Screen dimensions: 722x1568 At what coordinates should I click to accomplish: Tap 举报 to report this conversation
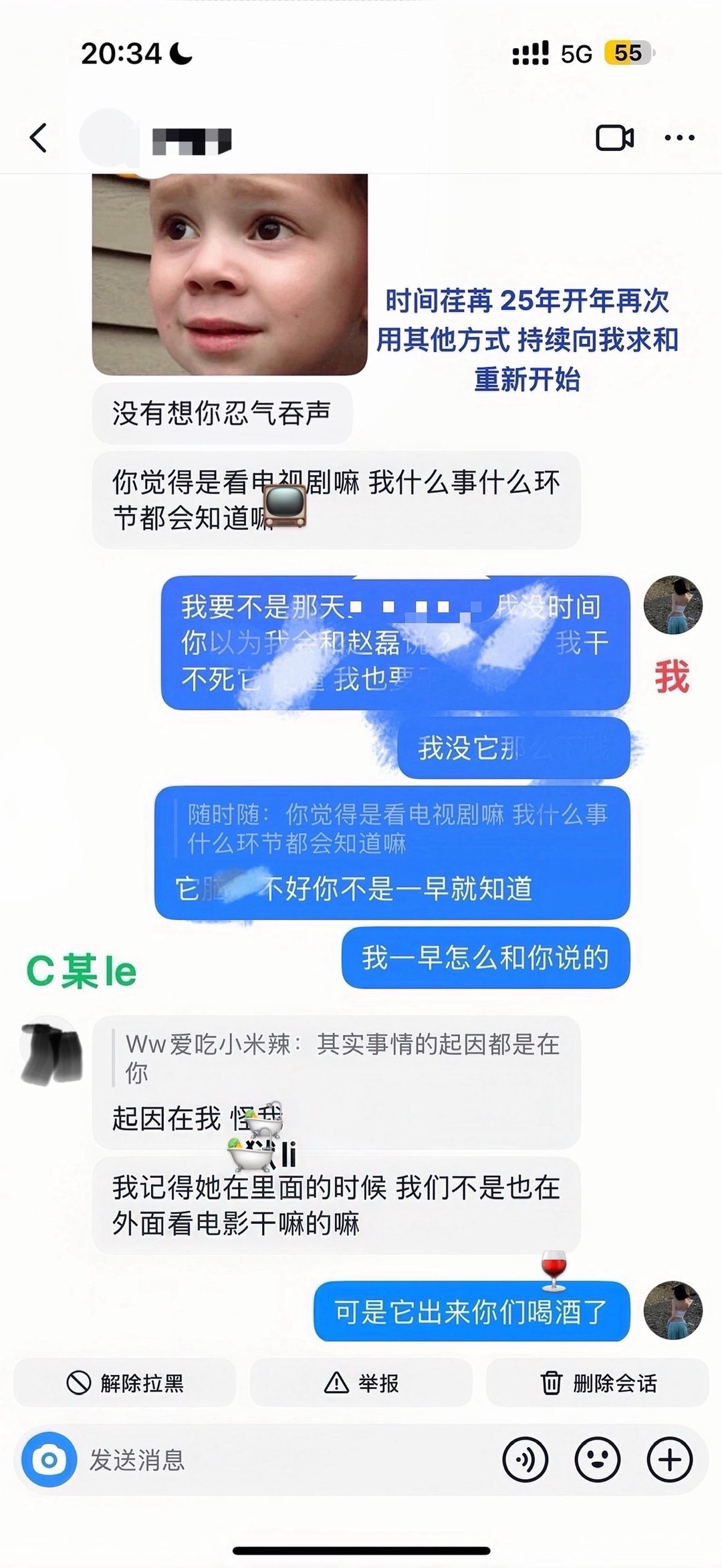(361, 1382)
